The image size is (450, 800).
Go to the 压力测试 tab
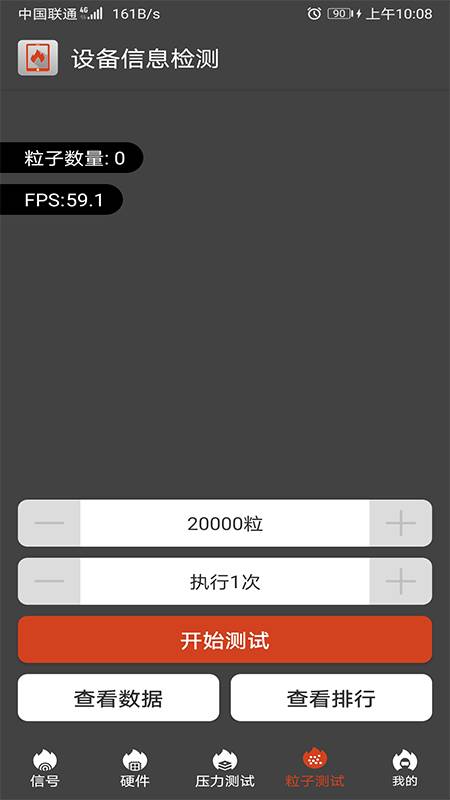225,768
